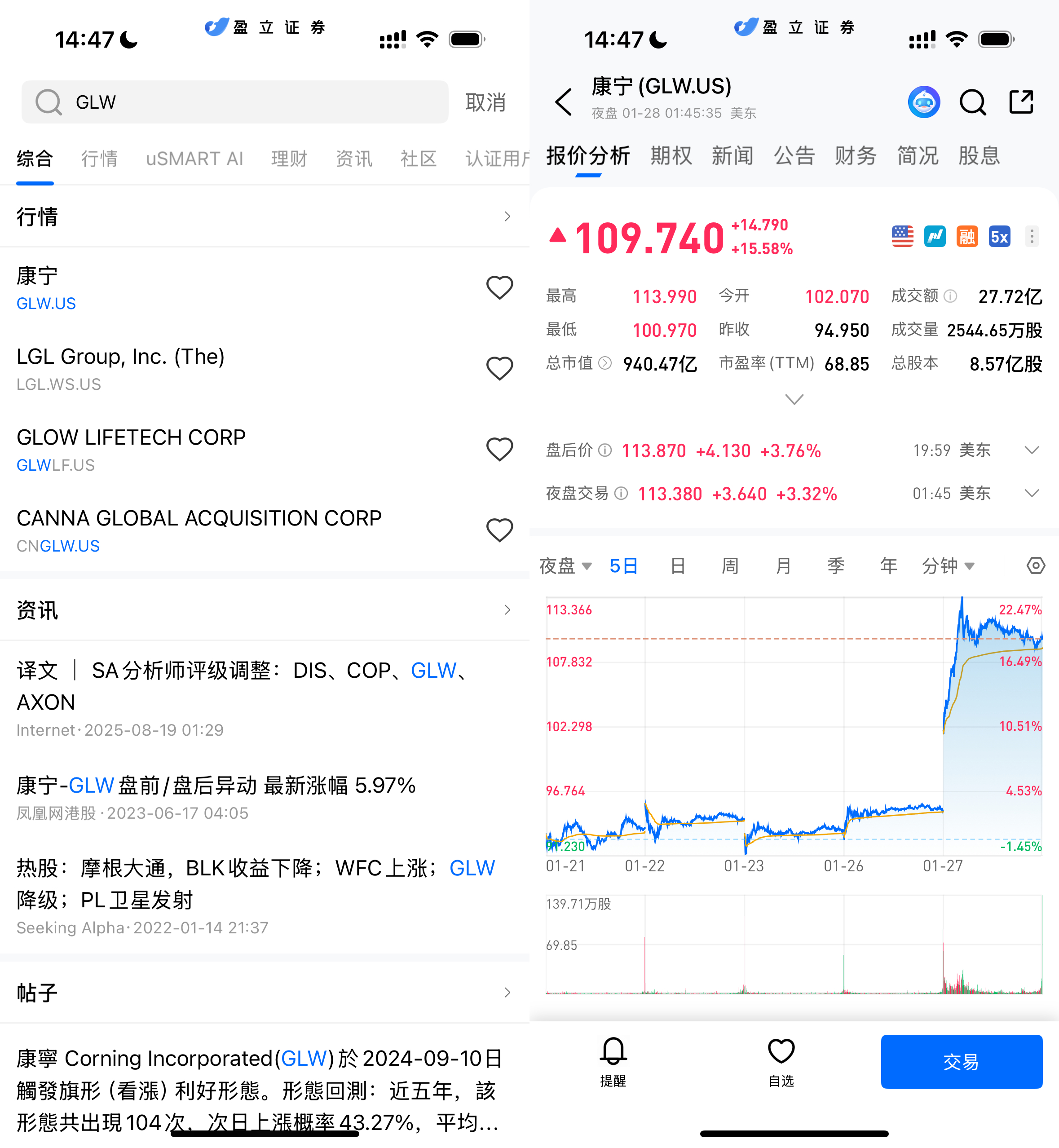This screenshot has height=1148, width=1059.
Task: Expand more quote details with the chevron
Action: [x=794, y=399]
